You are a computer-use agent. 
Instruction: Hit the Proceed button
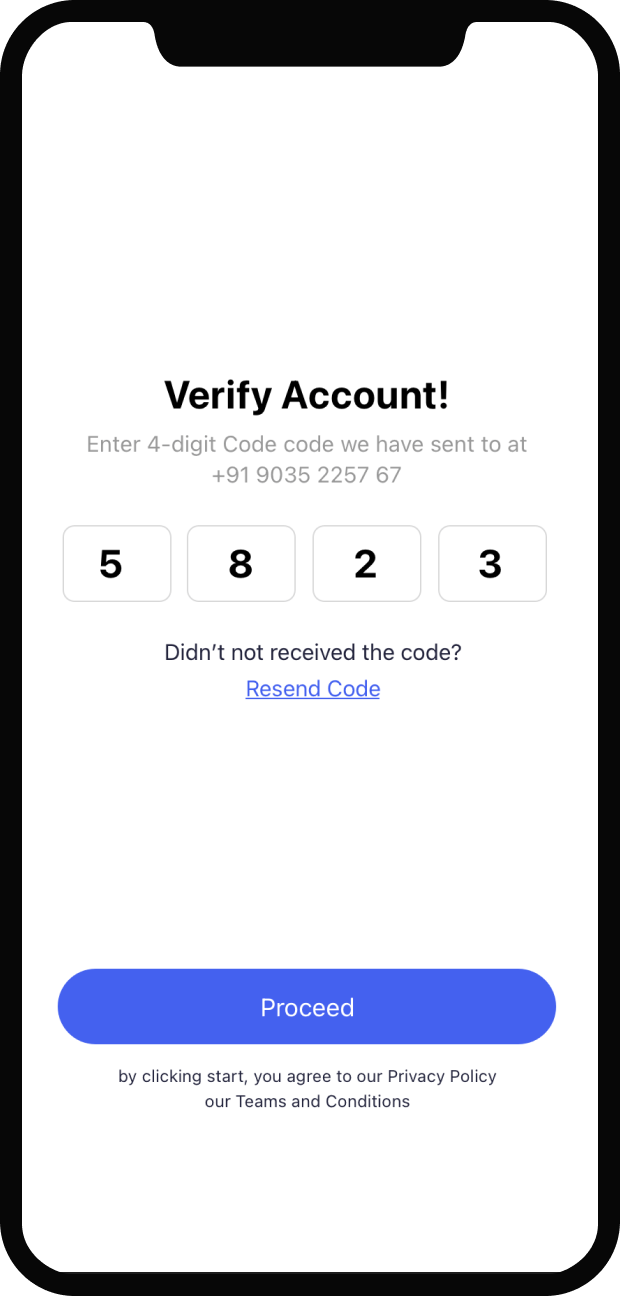click(x=307, y=1006)
